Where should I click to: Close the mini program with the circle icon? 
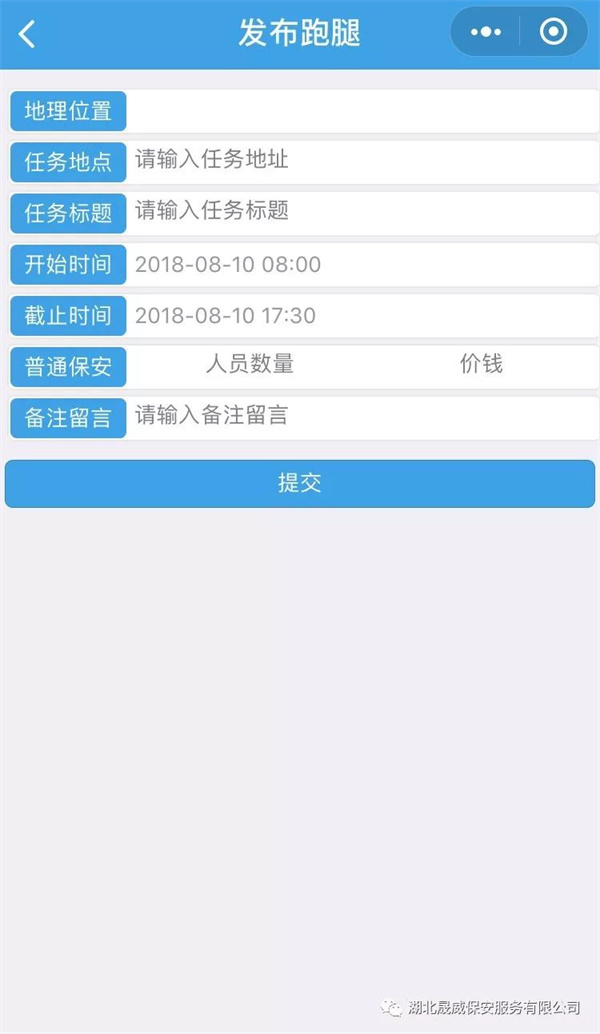pyautogui.click(x=553, y=32)
